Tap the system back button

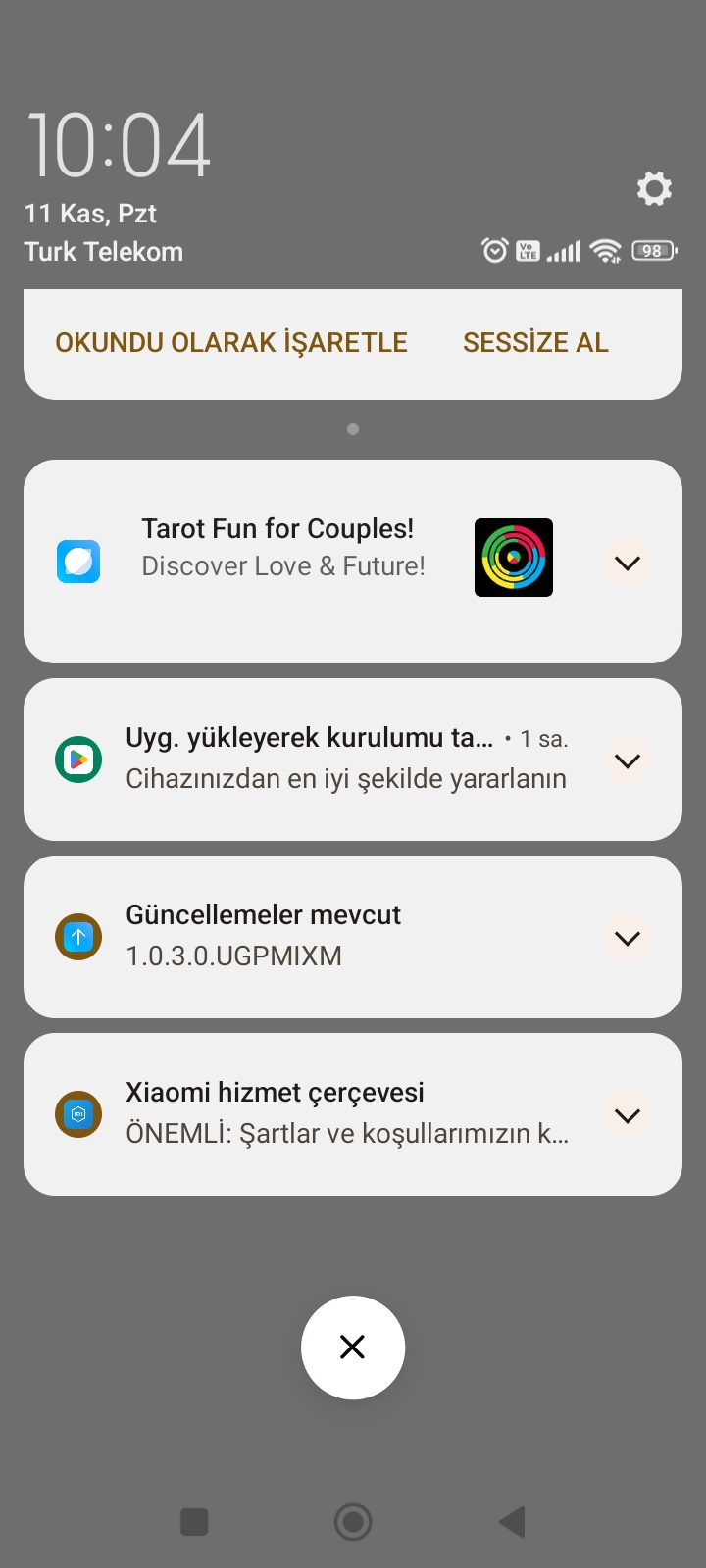[512, 1522]
